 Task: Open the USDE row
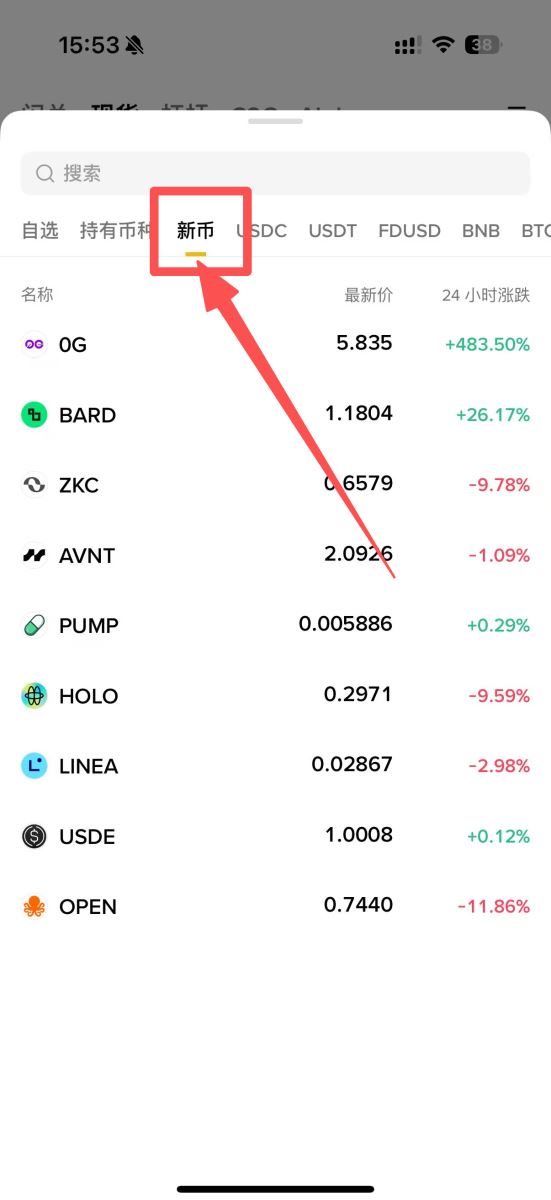point(275,836)
